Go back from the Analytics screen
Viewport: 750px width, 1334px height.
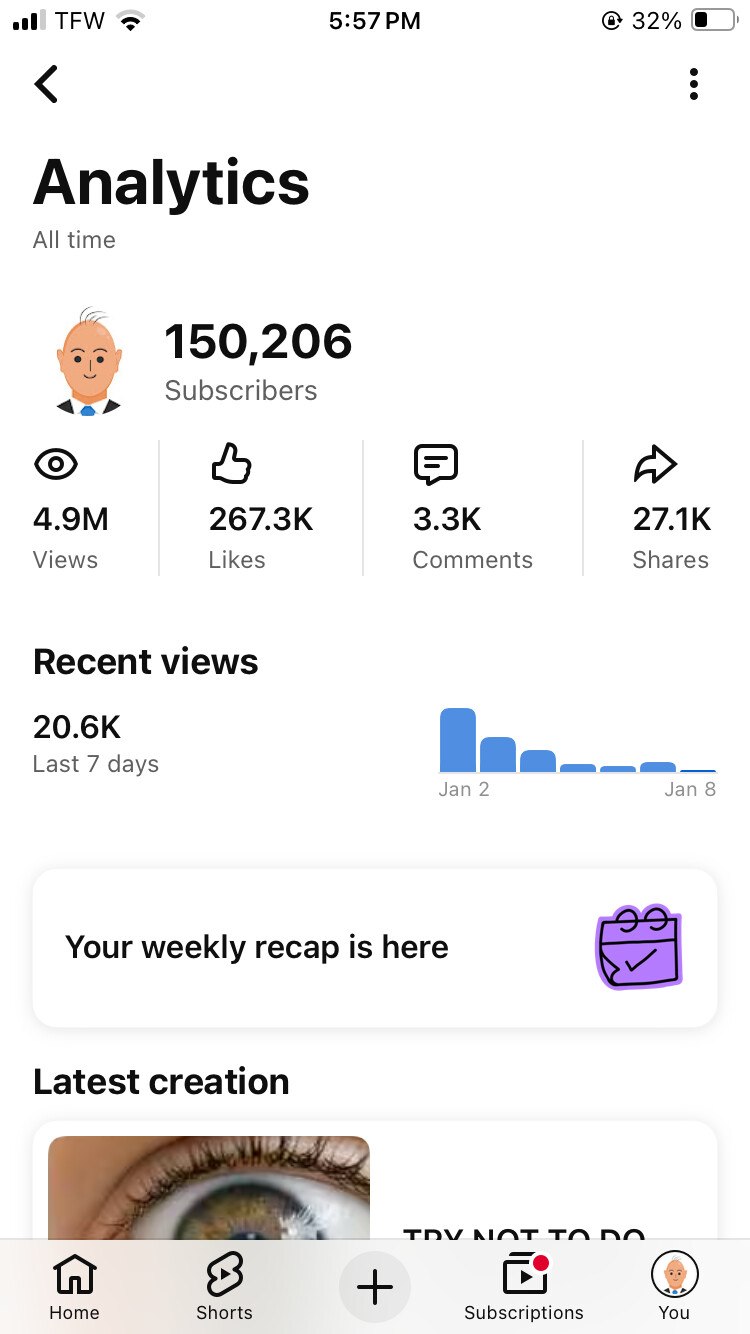pyautogui.click(x=46, y=85)
